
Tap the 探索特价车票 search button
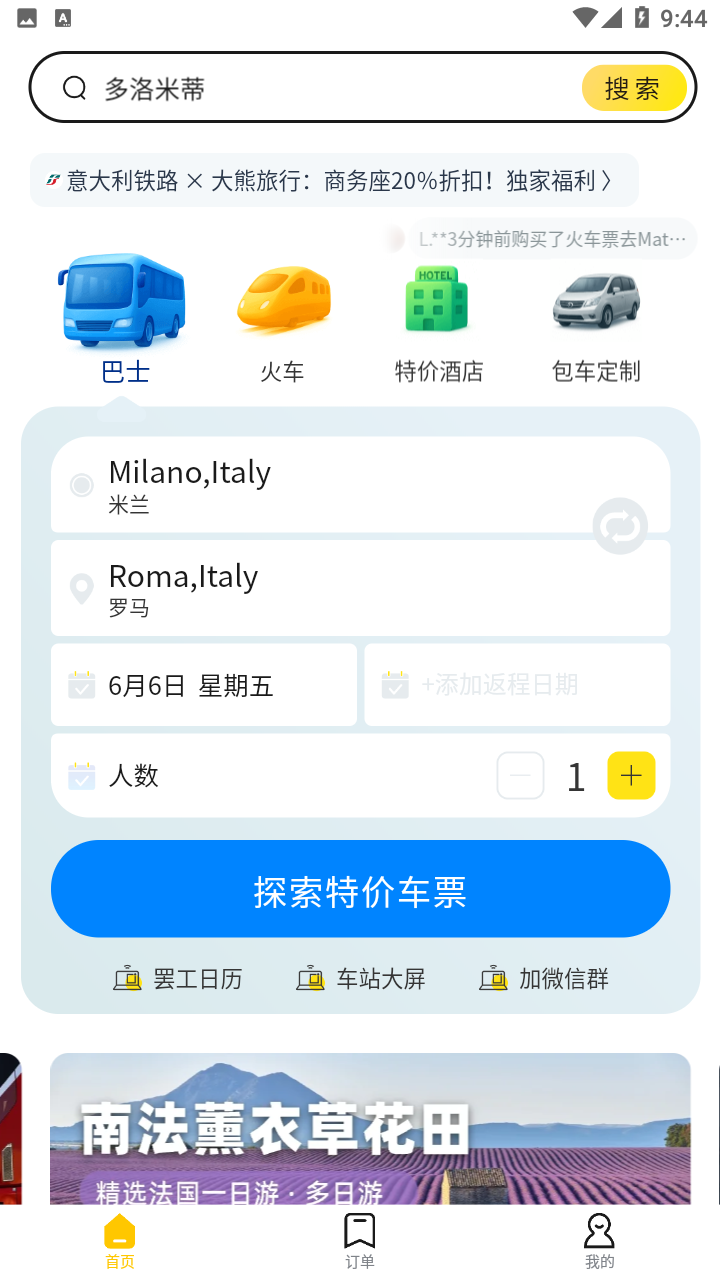(360, 888)
